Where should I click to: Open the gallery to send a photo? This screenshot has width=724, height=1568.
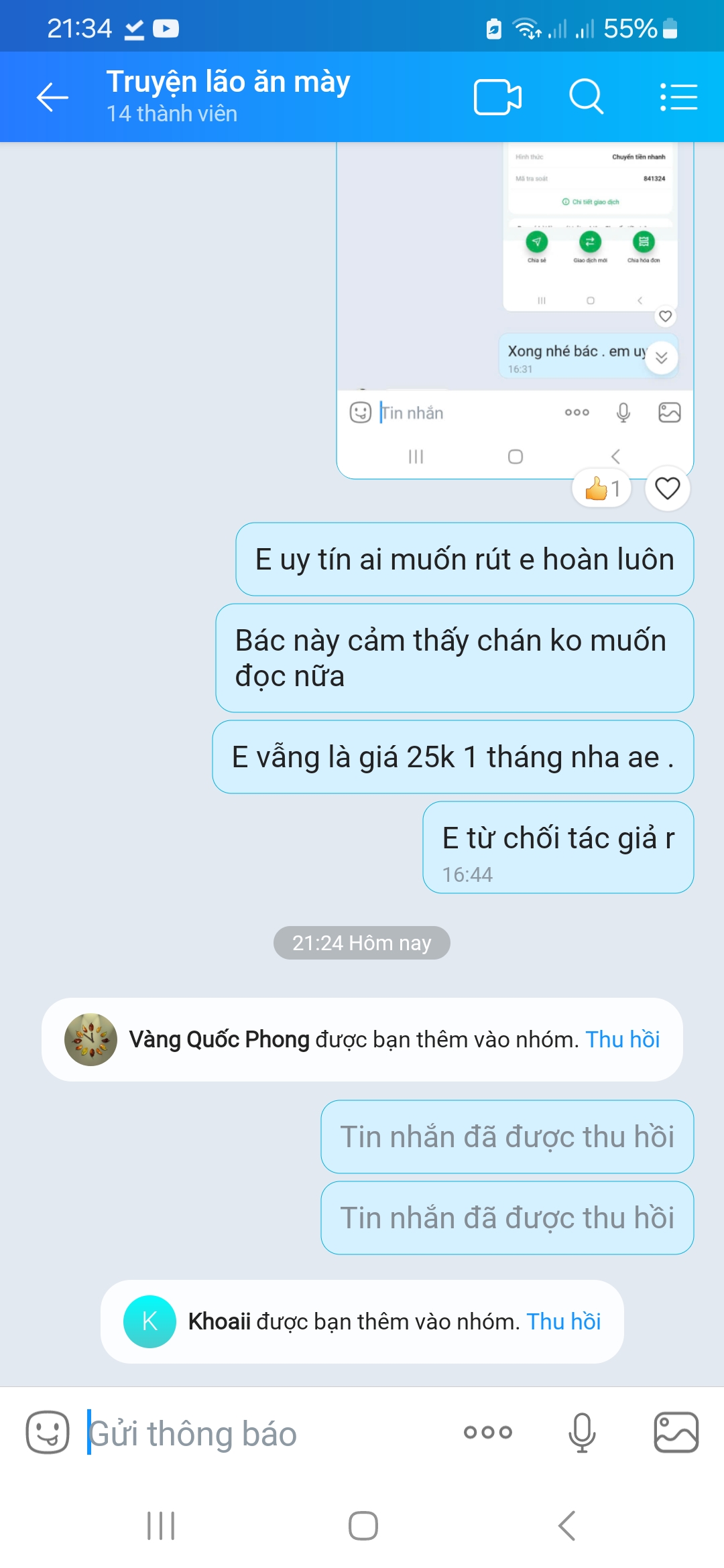tap(676, 1433)
